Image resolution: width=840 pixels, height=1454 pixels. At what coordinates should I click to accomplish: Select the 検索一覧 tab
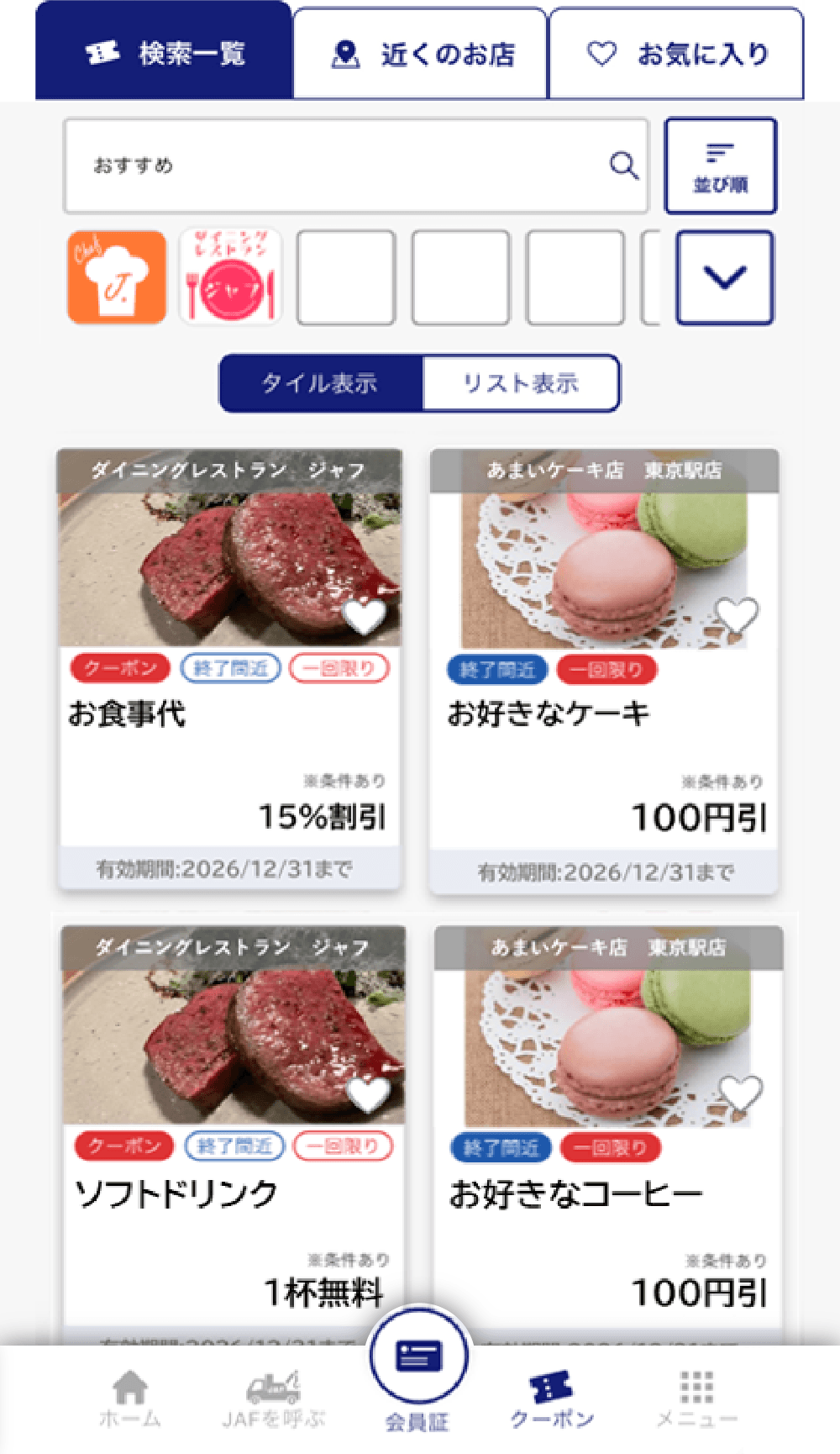(164, 52)
